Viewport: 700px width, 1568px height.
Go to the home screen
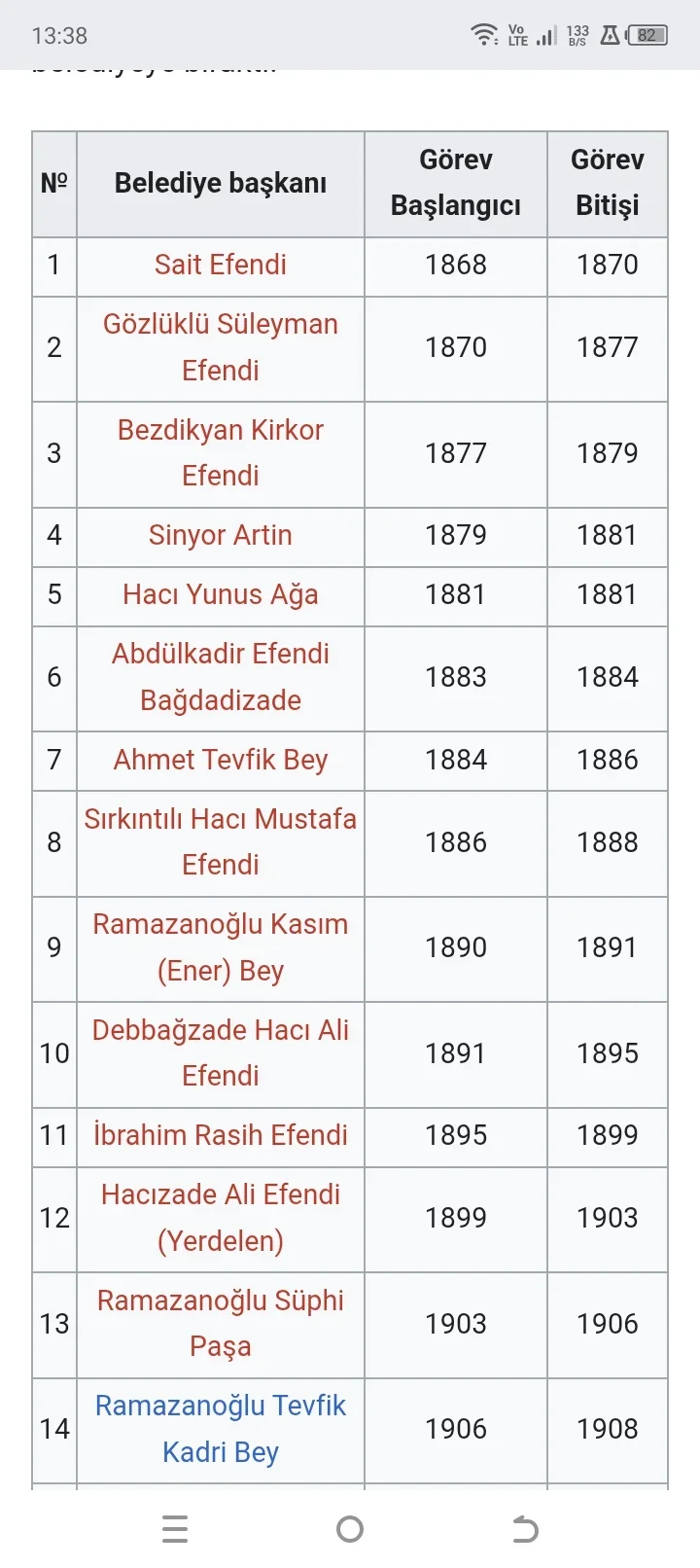point(350,1529)
